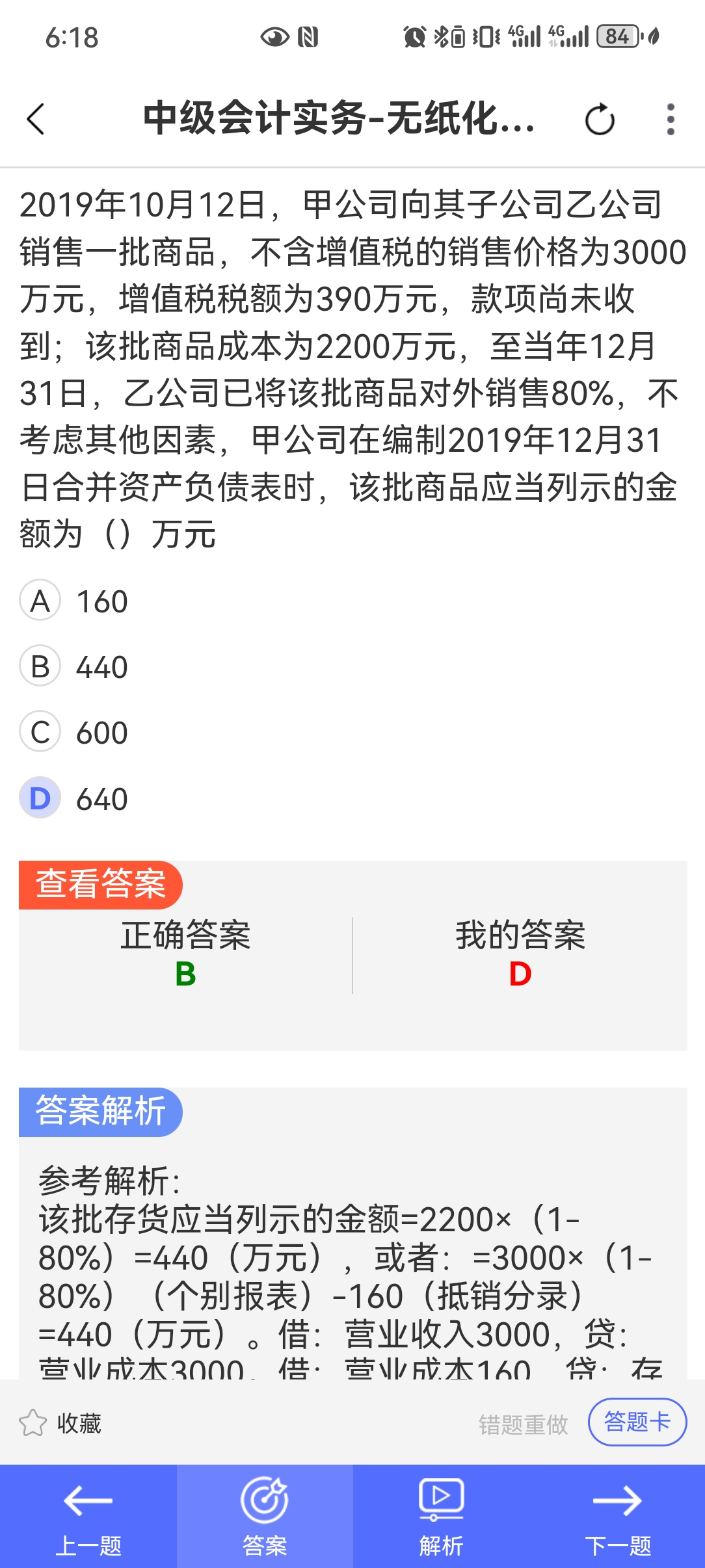
Task: Go to the previous question 上一题
Action: (x=88, y=1517)
